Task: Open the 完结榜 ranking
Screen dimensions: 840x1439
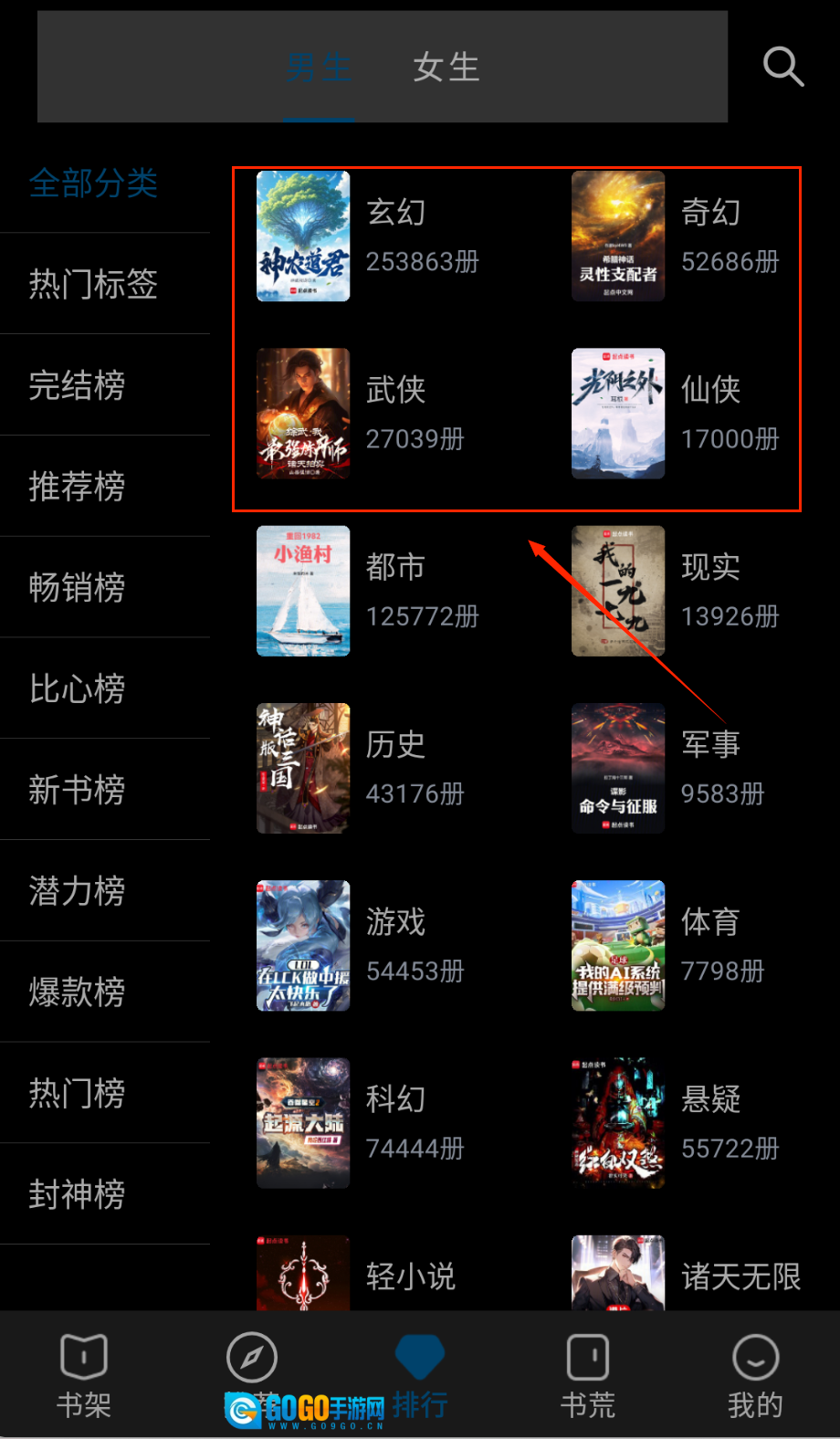Action: coord(77,385)
